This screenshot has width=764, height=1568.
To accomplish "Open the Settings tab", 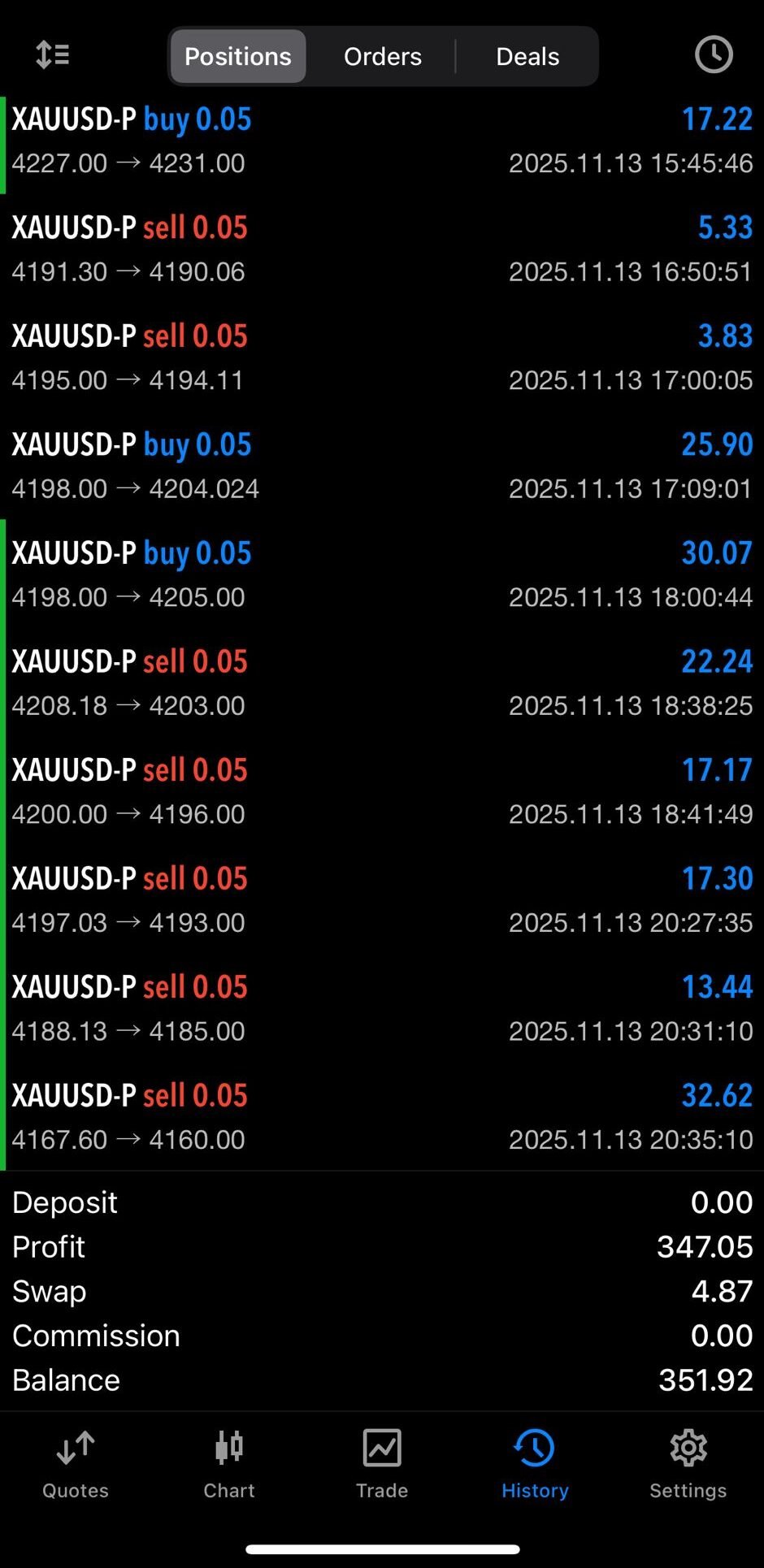I will click(688, 1464).
